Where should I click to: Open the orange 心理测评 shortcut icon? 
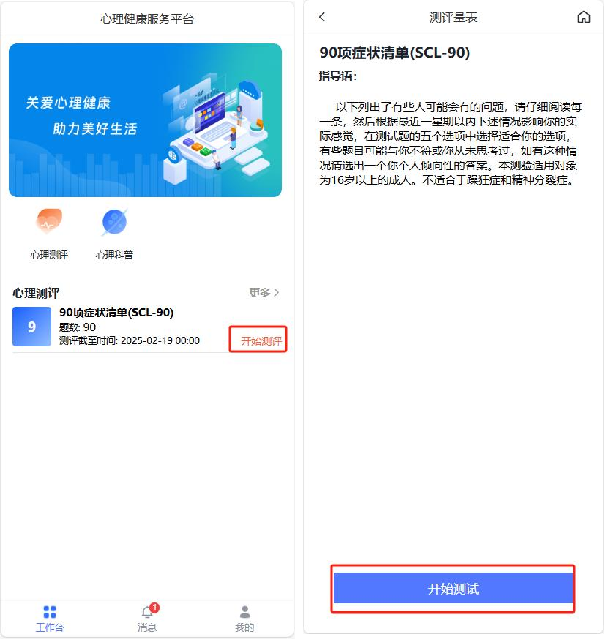49,222
